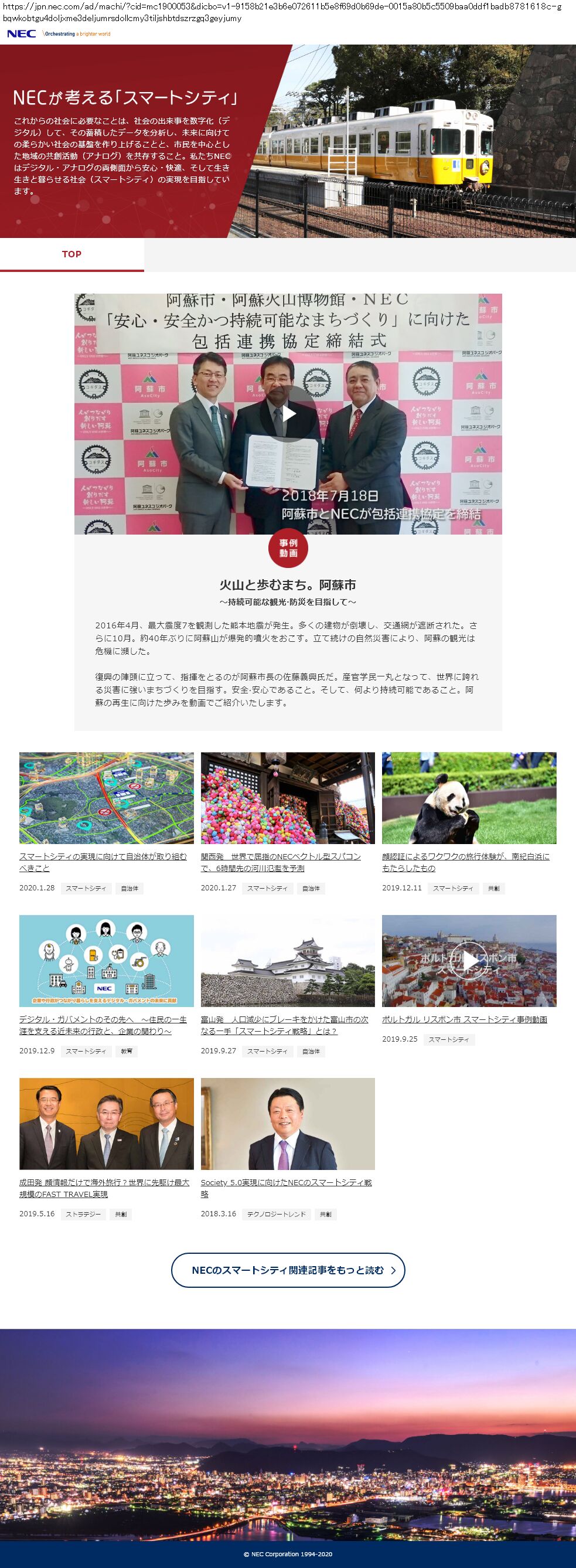
Task: Open the Society 5.0 smart city strategy article
Action: click(x=286, y=1188)
